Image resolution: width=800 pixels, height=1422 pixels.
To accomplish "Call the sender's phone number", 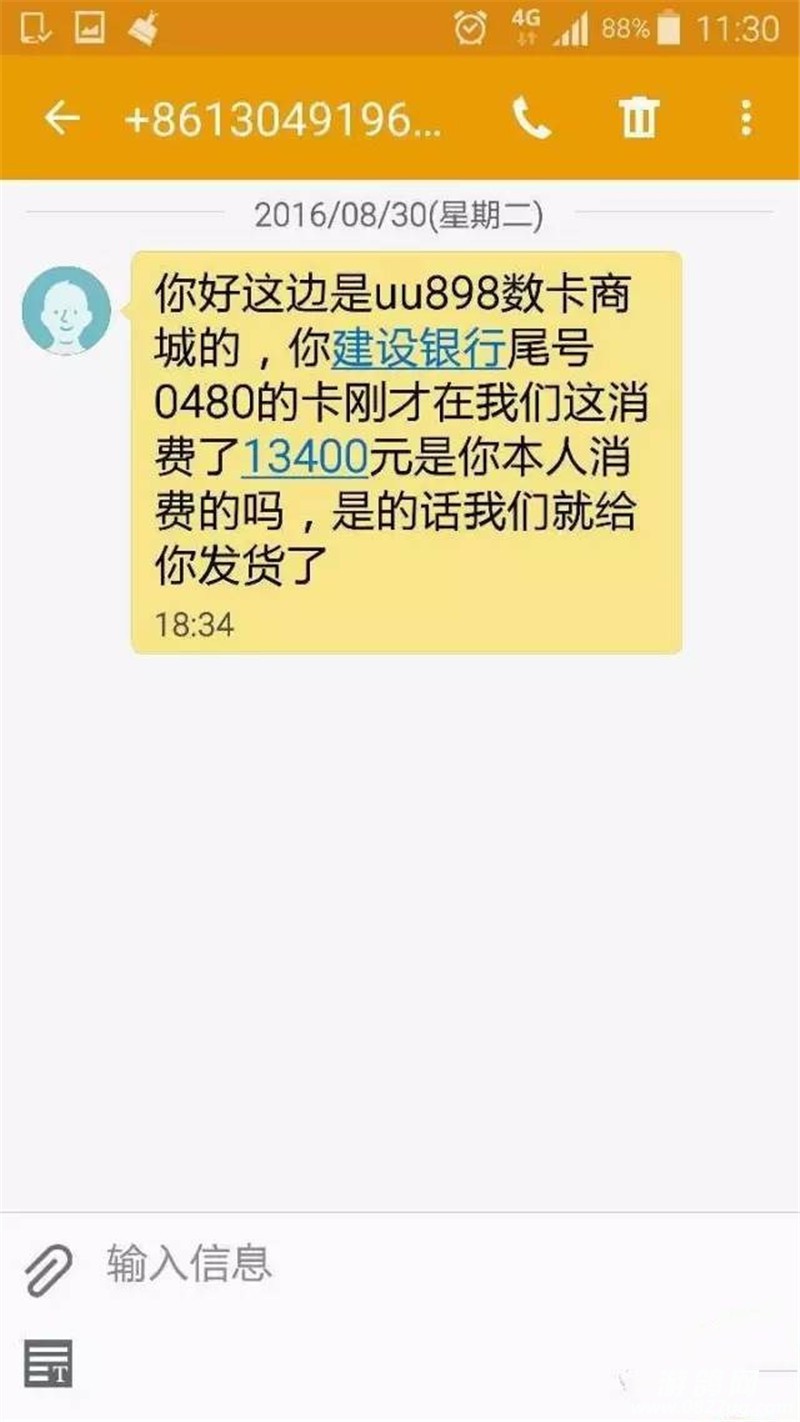I will click(x=531, y=119).
